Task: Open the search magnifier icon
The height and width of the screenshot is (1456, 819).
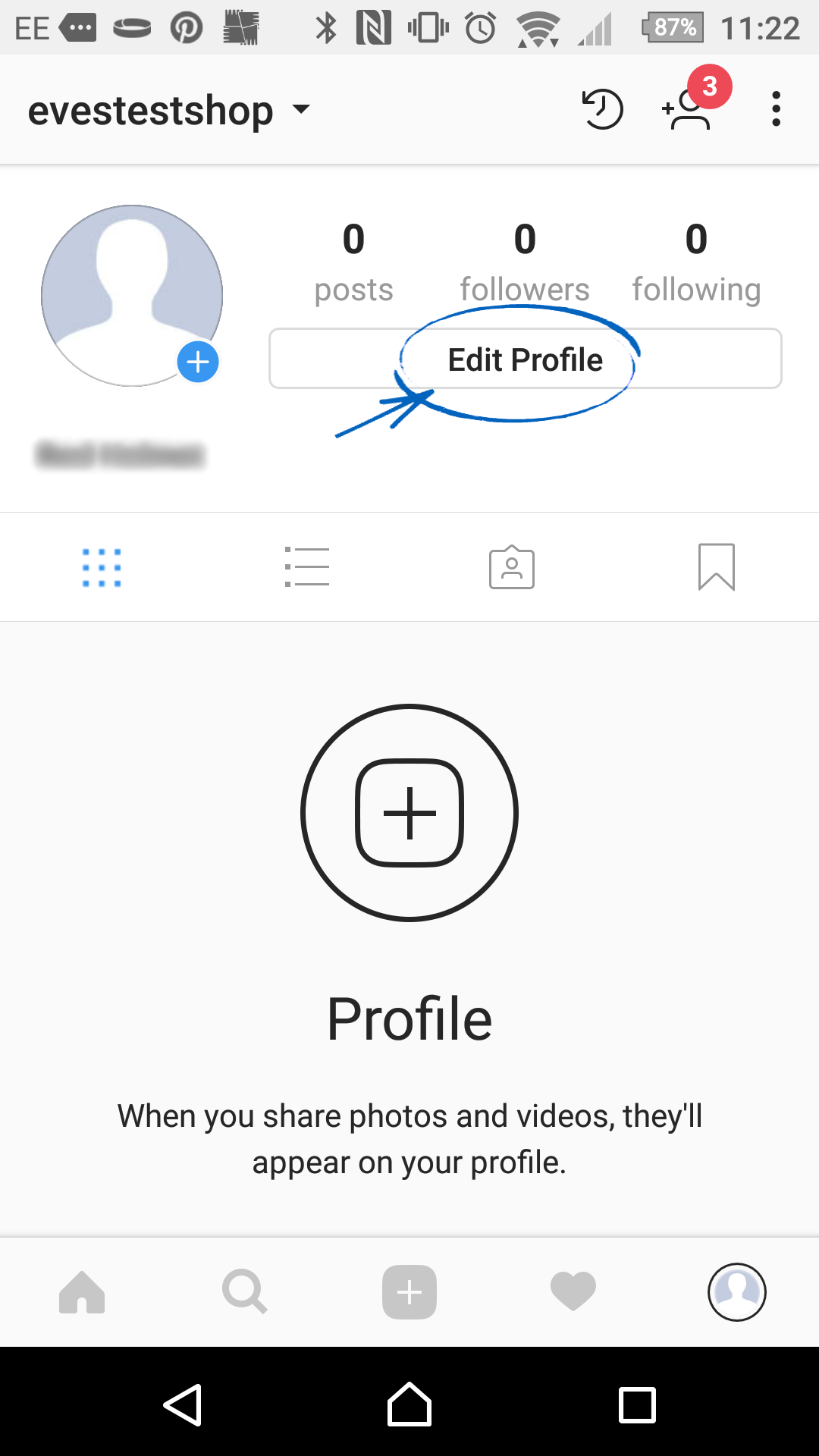Action: click(245, 1292)
